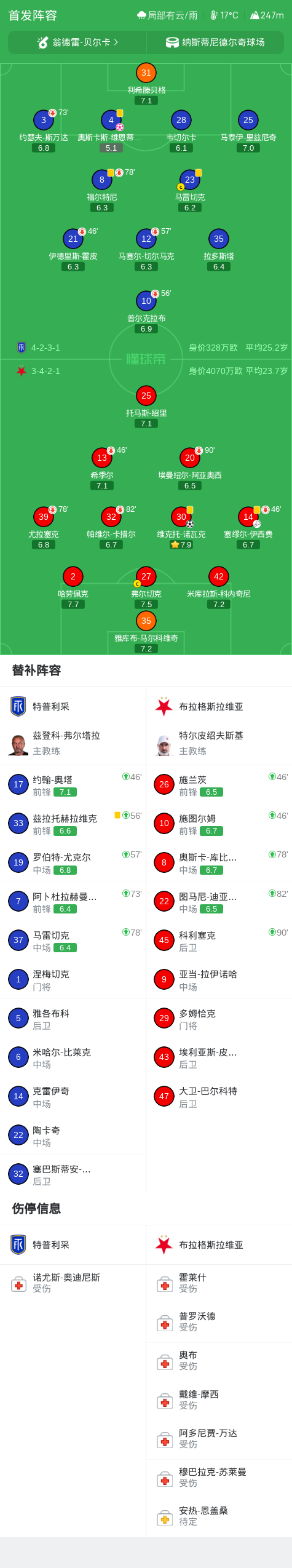View bench player 亚当-拉伊诺哈 number 9
The height and width of the screenshot is (1568, 292).
point(219,979)
